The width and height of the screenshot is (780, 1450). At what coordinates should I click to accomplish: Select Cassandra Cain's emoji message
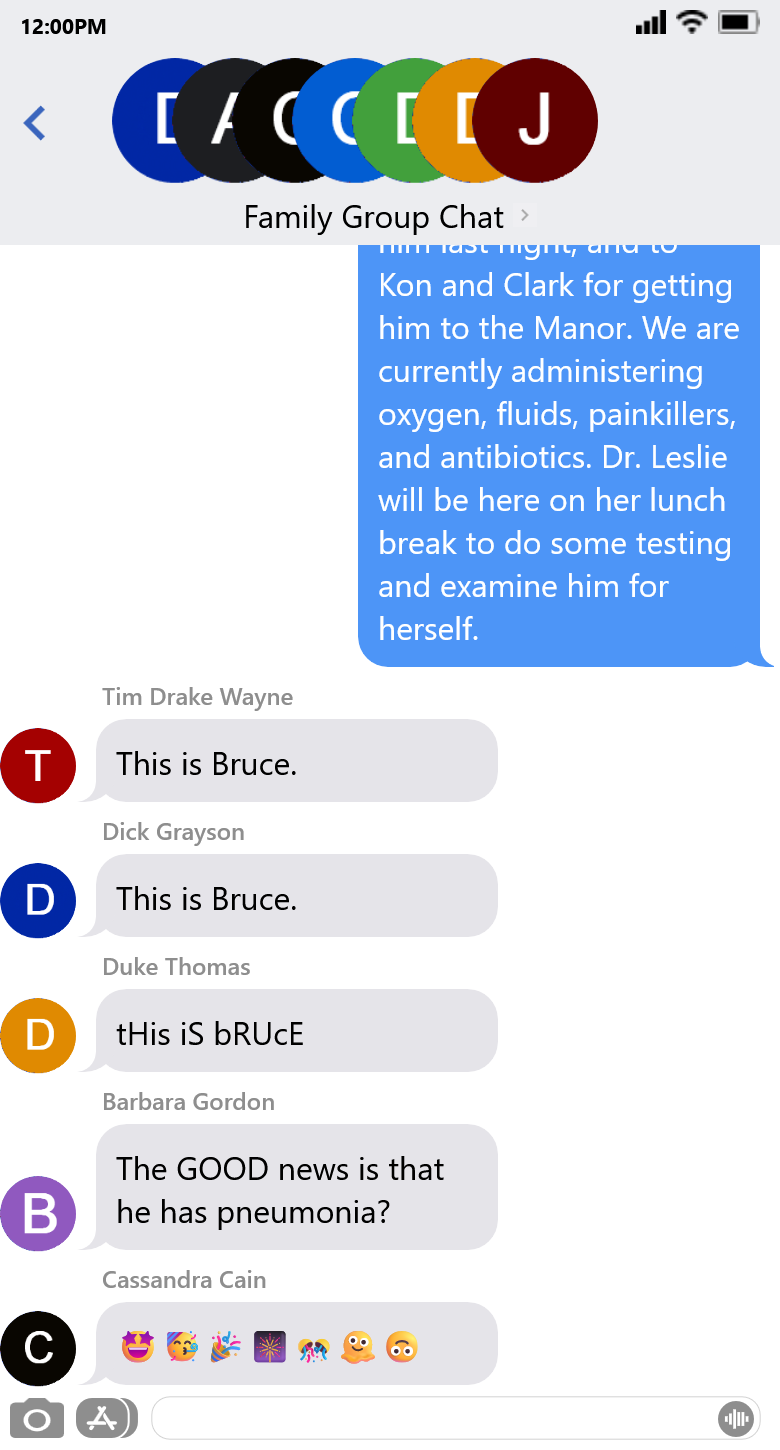click(x=297, y=1343)
